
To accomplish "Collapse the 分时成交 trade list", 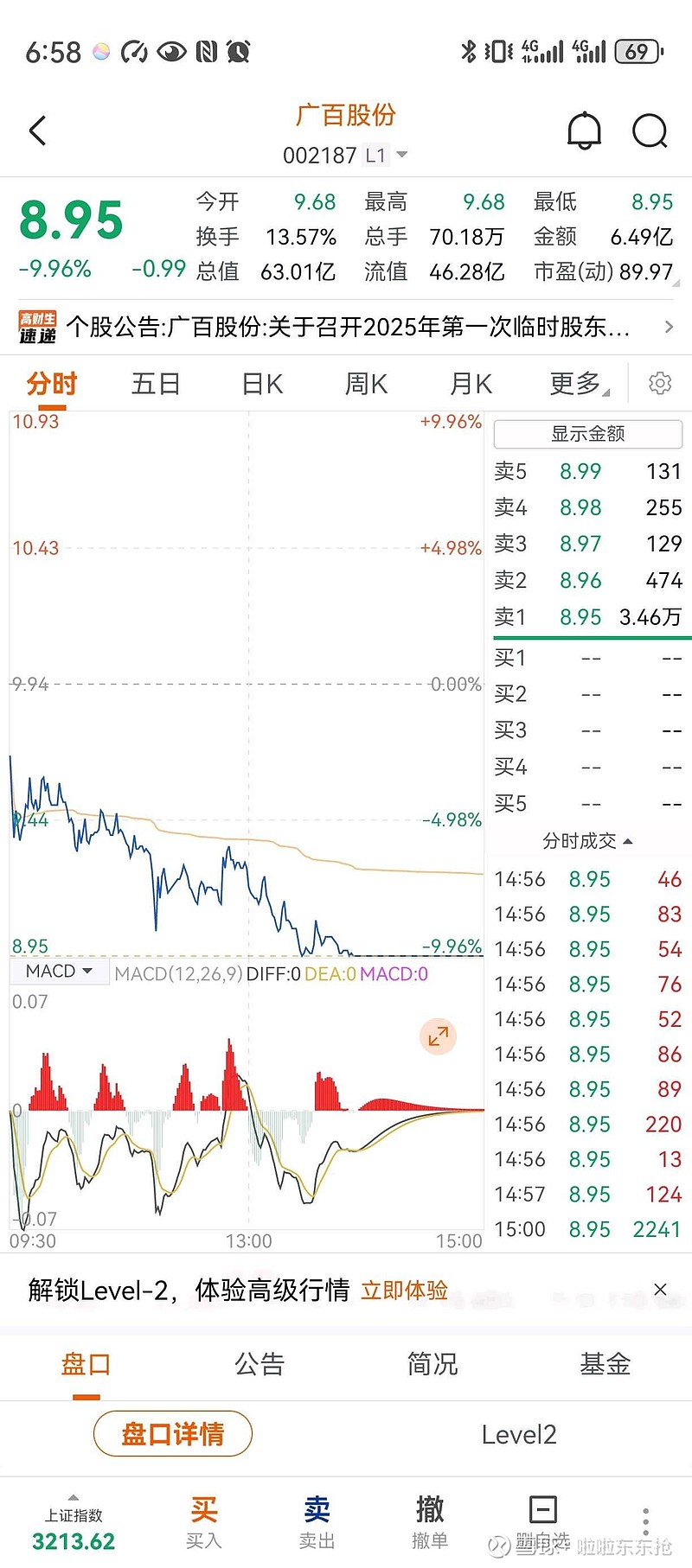I will point(580,840).
